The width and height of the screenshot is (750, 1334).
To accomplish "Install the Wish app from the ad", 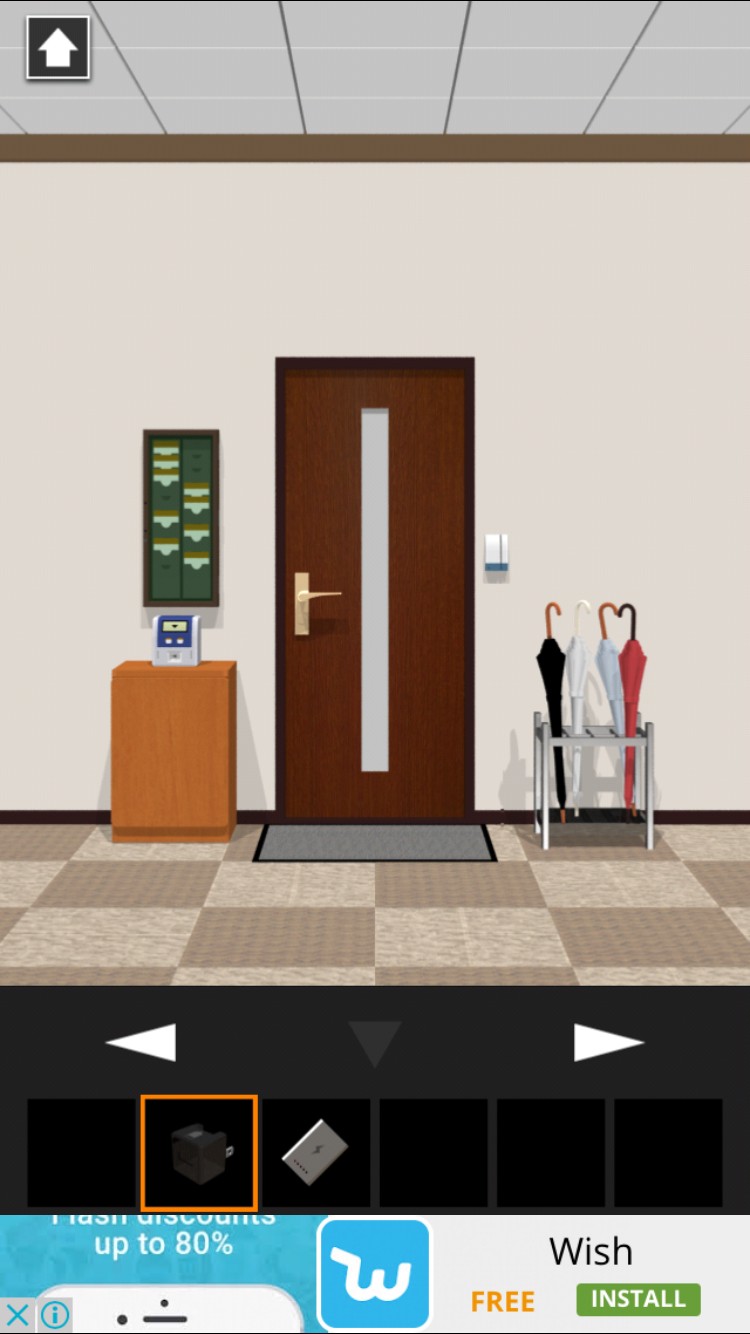I will point(638,1299).
